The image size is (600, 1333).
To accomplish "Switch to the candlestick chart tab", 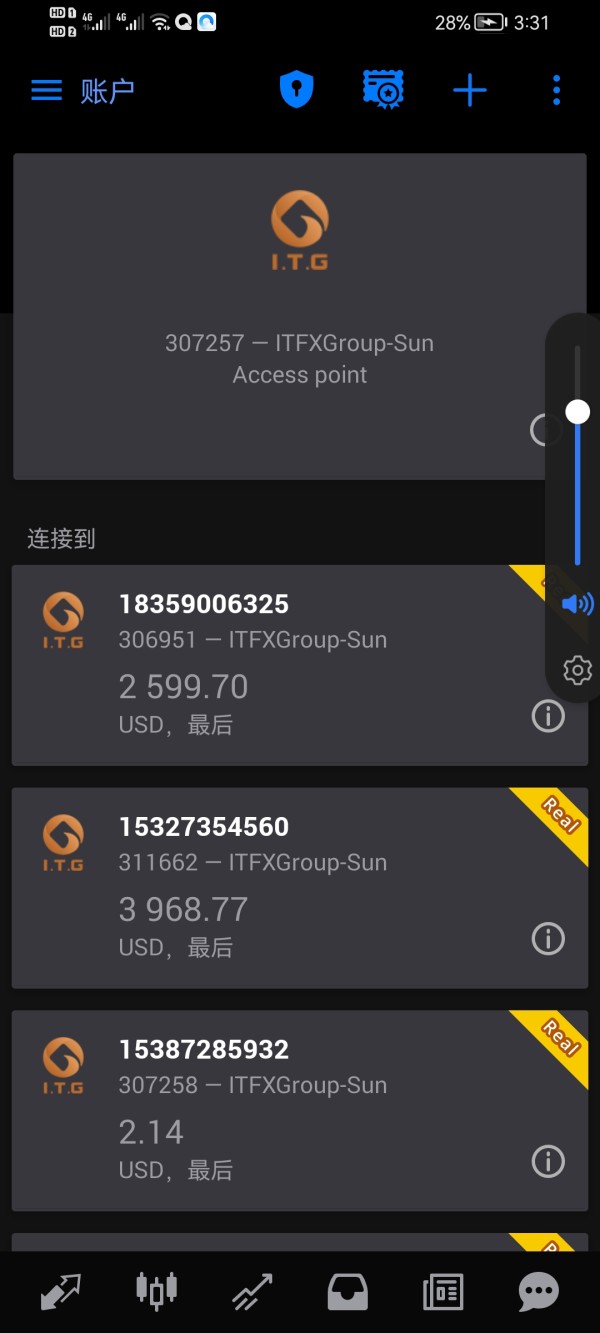I will pyautogui.click(x=156, y=1292).
